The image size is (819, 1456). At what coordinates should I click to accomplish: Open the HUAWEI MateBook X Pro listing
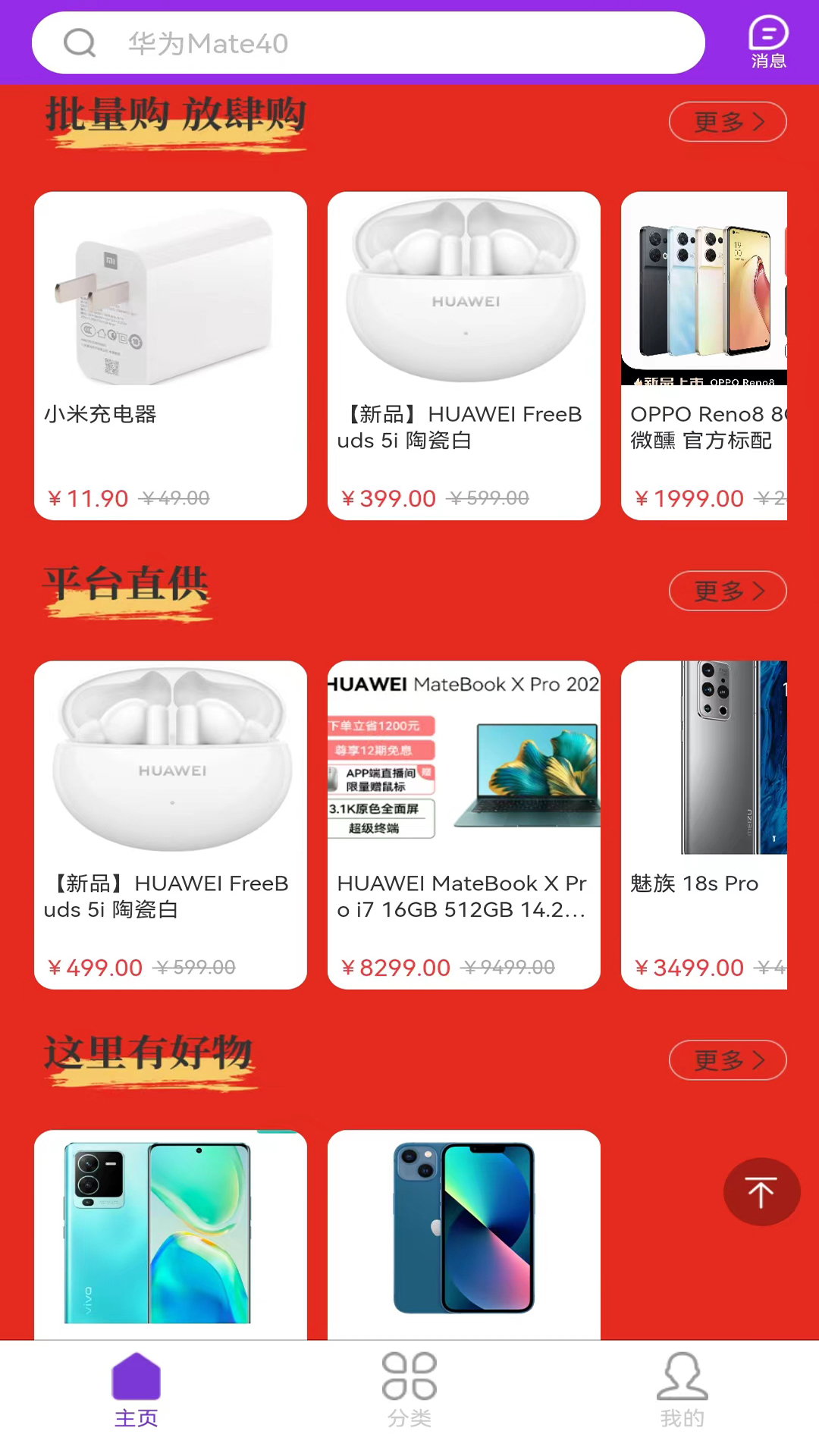(x=463, y=825)
